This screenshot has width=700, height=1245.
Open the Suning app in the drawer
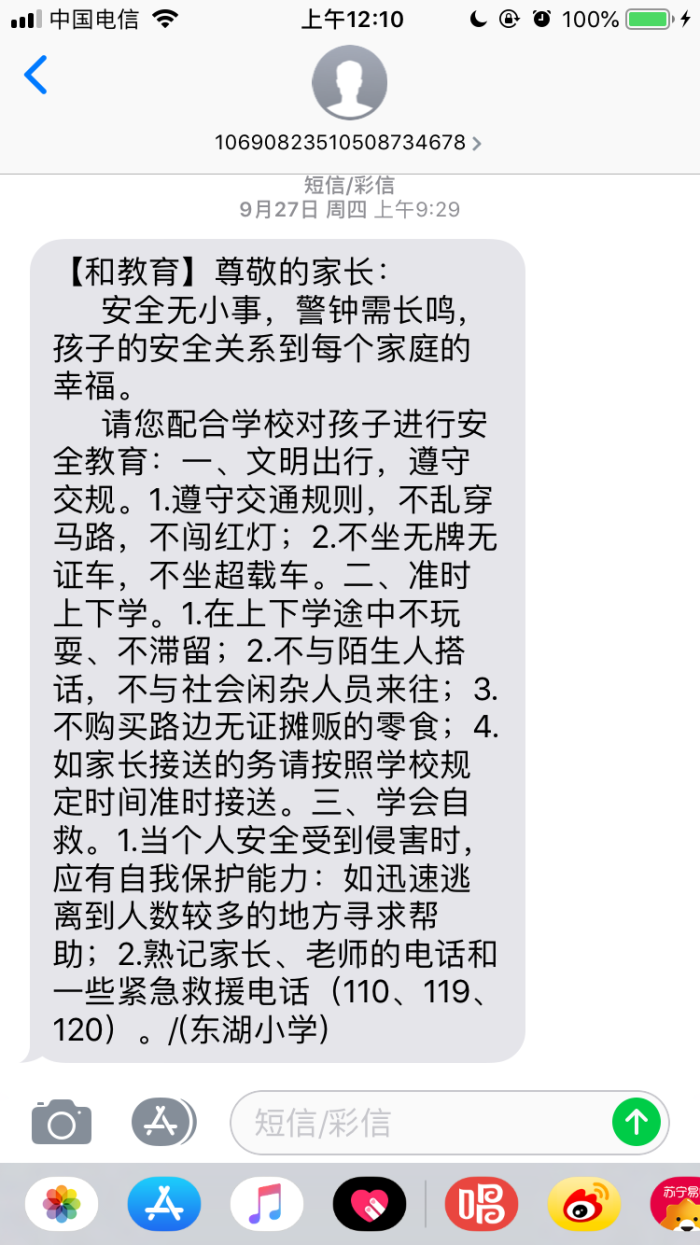pos(678,1204)
